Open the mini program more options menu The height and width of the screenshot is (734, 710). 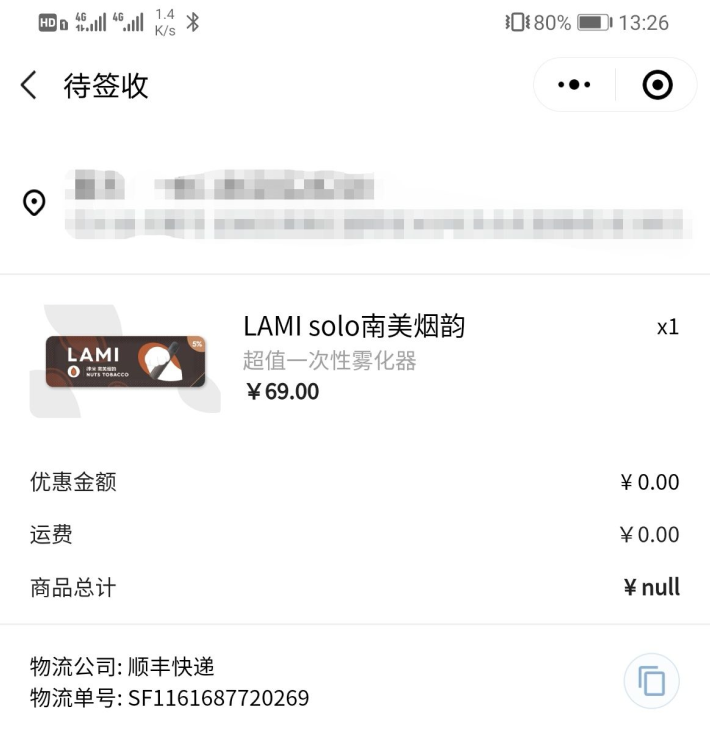coord(574,85)
